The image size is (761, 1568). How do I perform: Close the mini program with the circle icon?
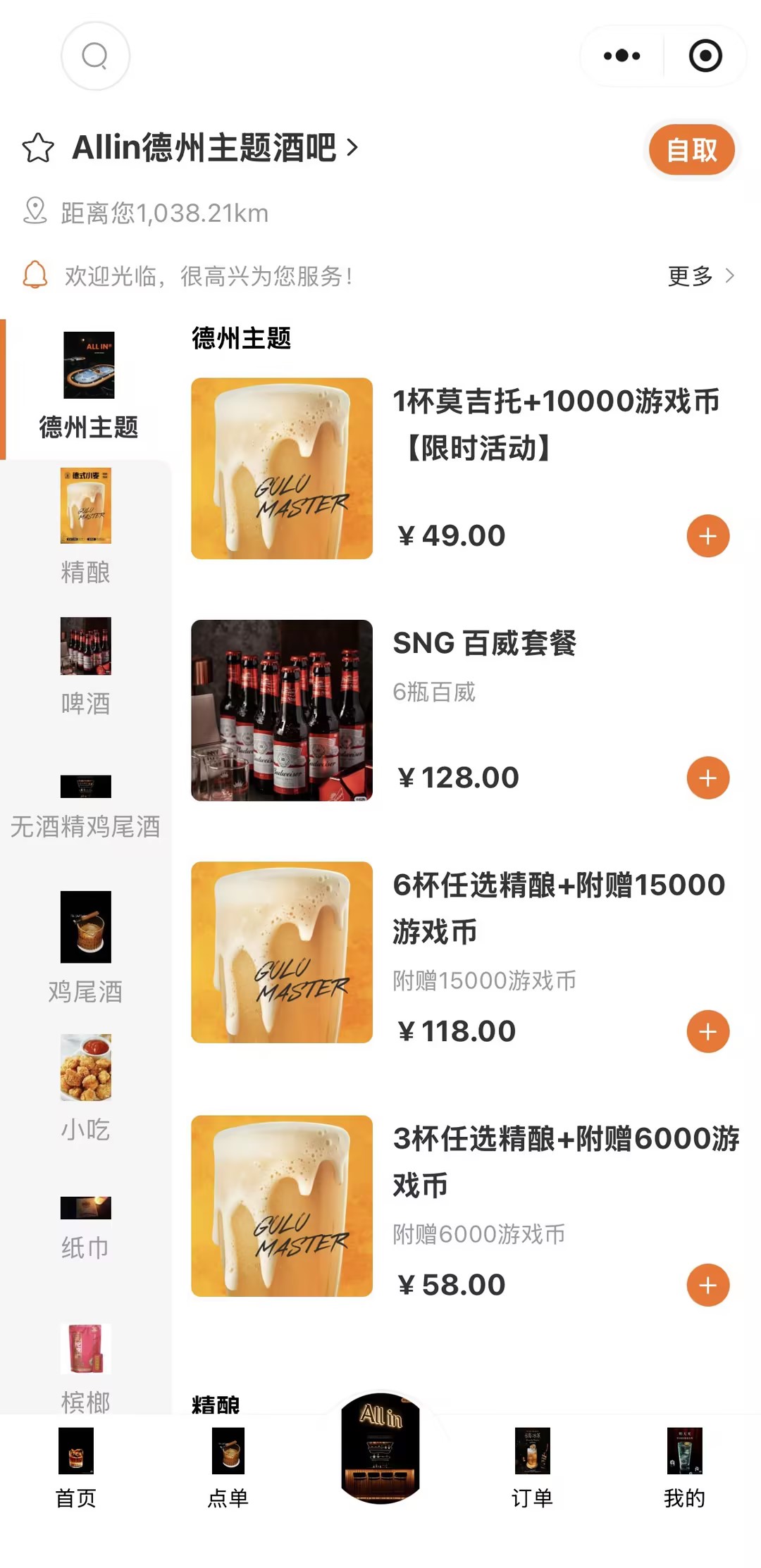705,56
